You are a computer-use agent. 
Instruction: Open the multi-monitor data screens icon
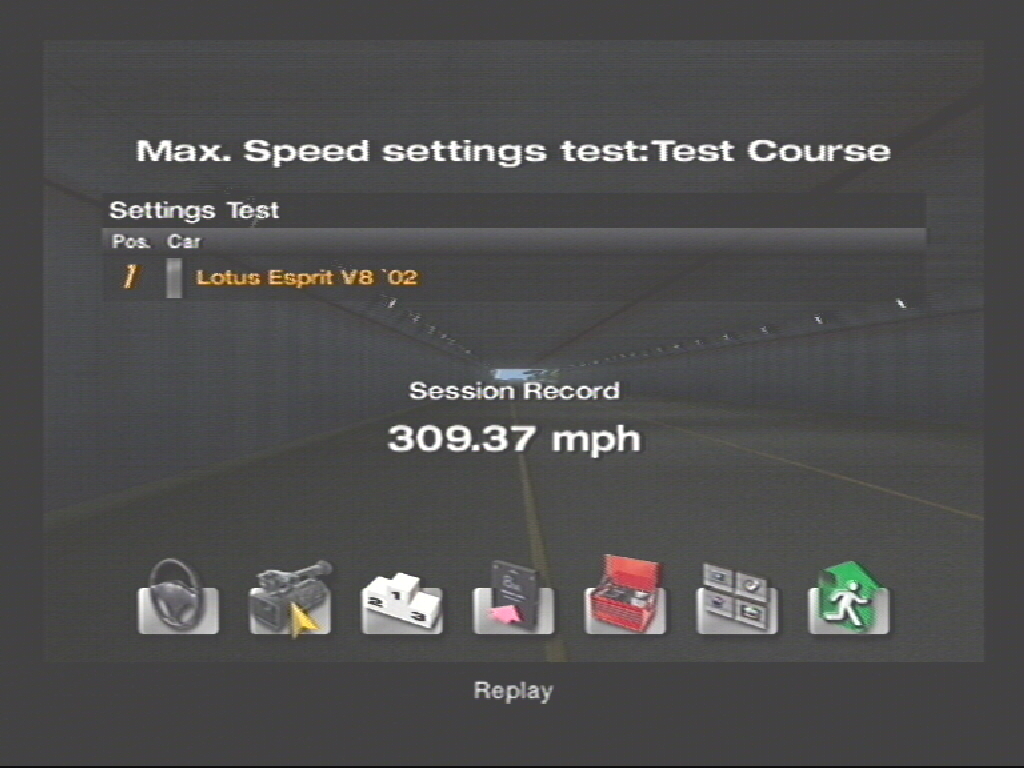(737, 598)
